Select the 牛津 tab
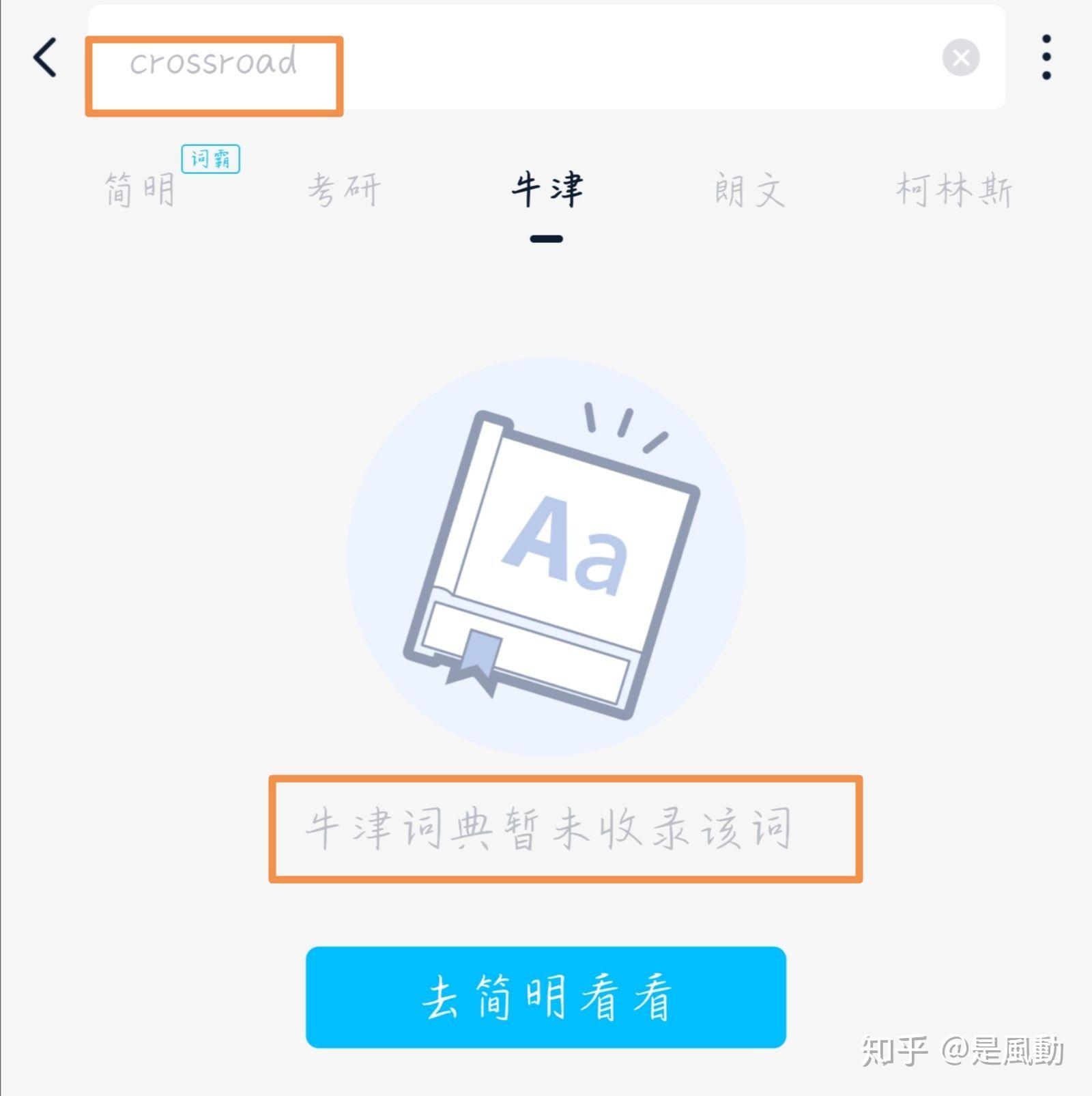Screen dimensions: 1092x1096 [547, 190]
